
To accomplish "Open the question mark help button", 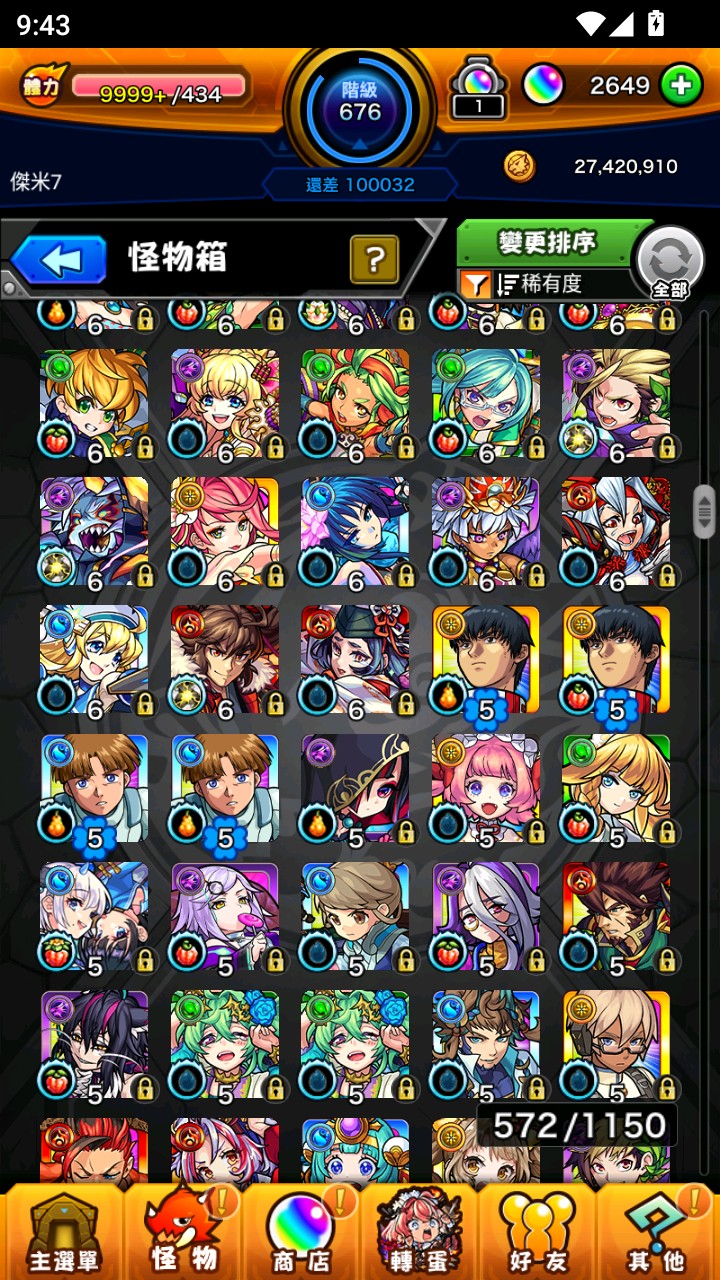I will [375, 261].
